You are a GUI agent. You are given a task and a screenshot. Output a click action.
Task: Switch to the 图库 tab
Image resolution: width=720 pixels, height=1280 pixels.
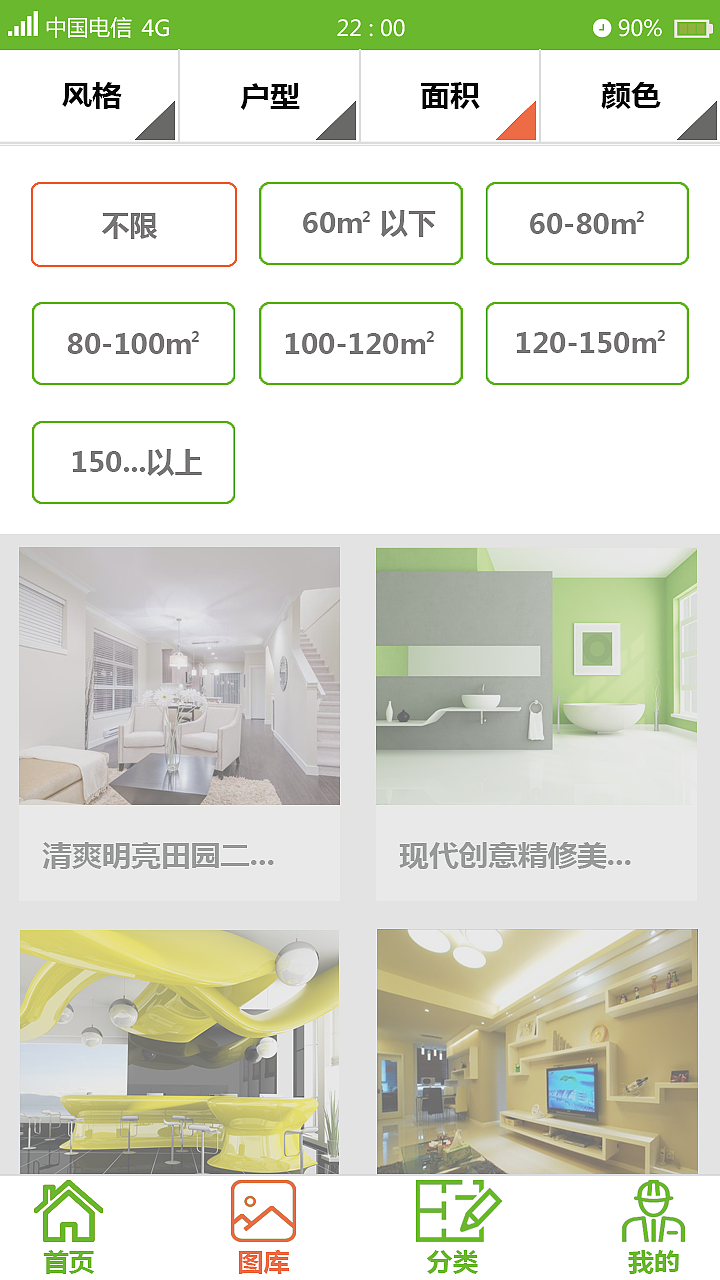pos(263,1228)
